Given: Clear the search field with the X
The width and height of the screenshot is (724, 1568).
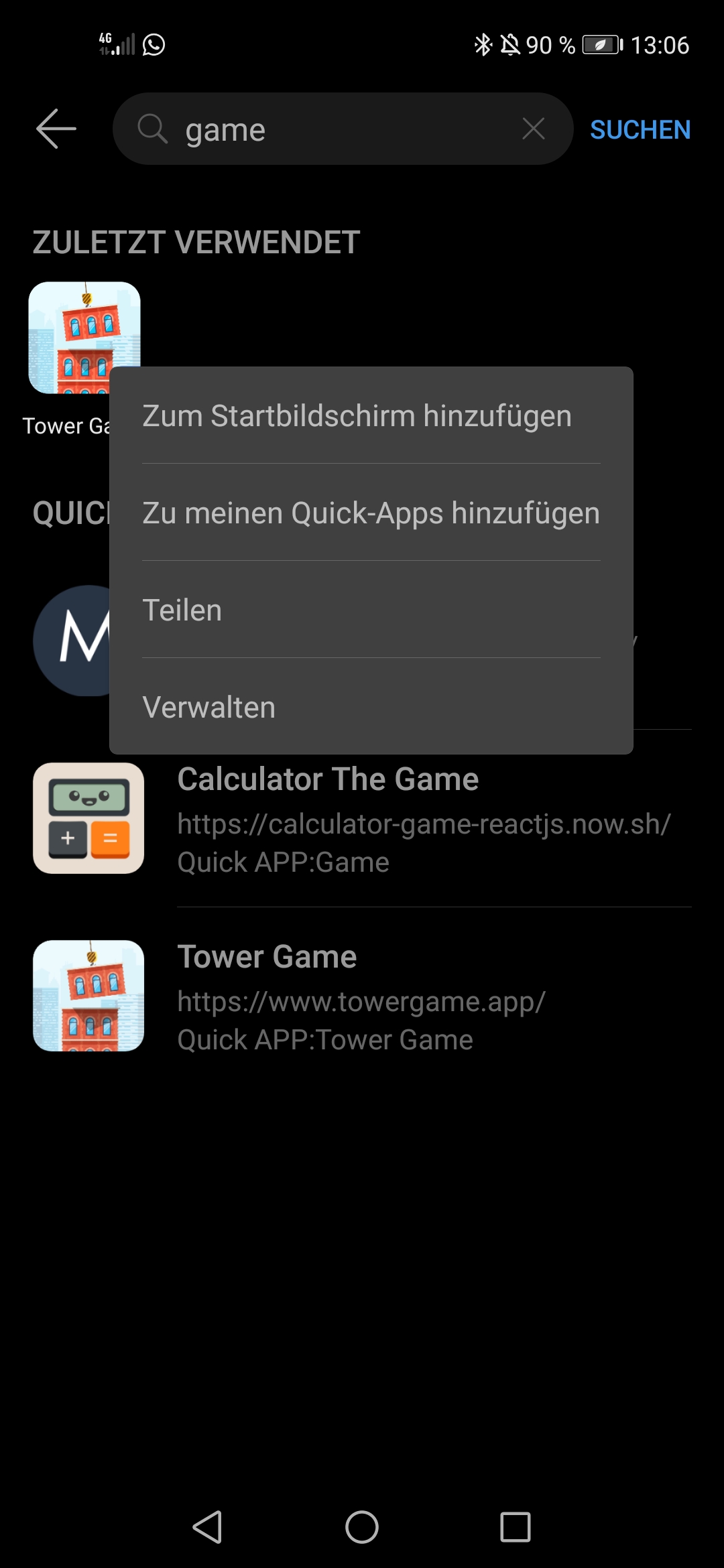Looking at the screenshot, I should pos(533,129).
